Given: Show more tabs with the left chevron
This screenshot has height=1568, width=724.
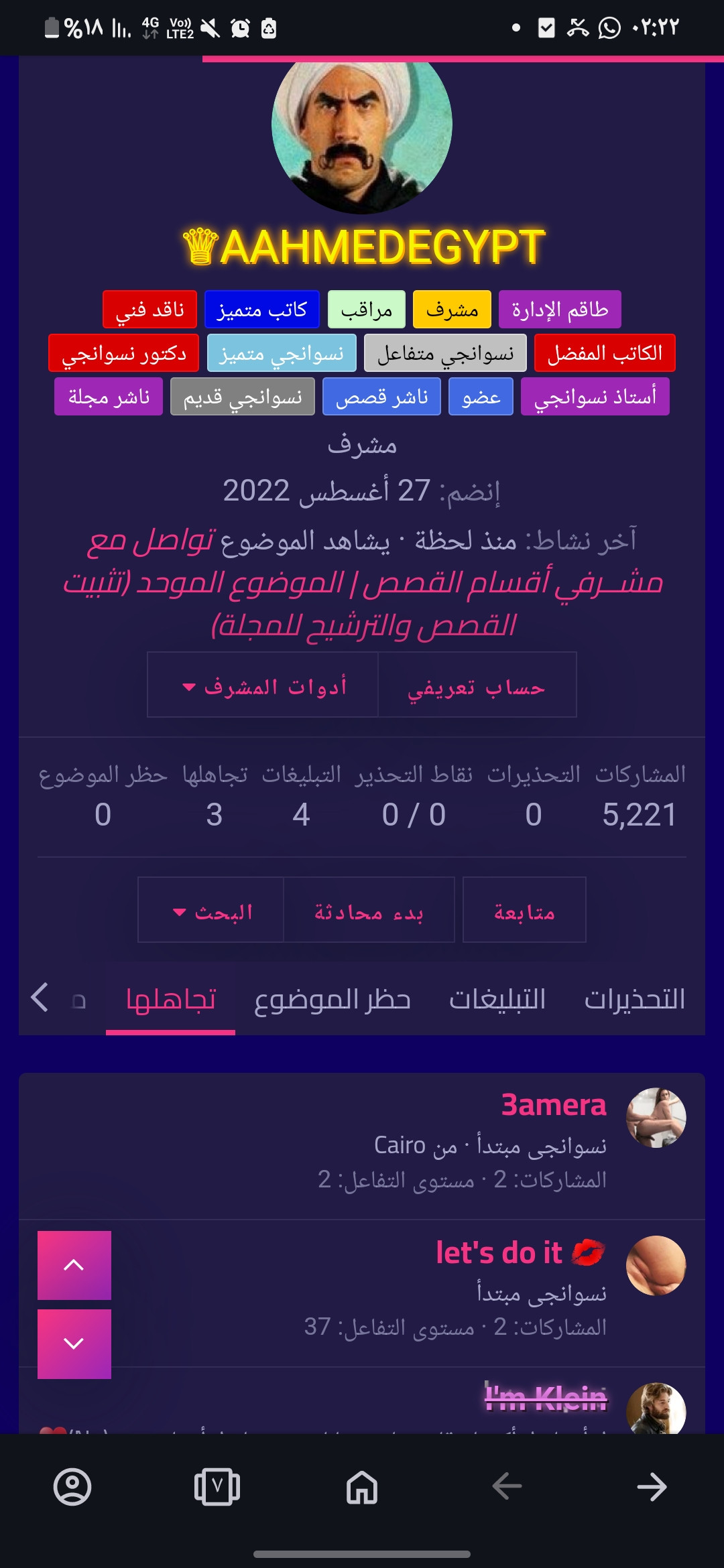Looking at the screenshot, I should click(40, 998).
